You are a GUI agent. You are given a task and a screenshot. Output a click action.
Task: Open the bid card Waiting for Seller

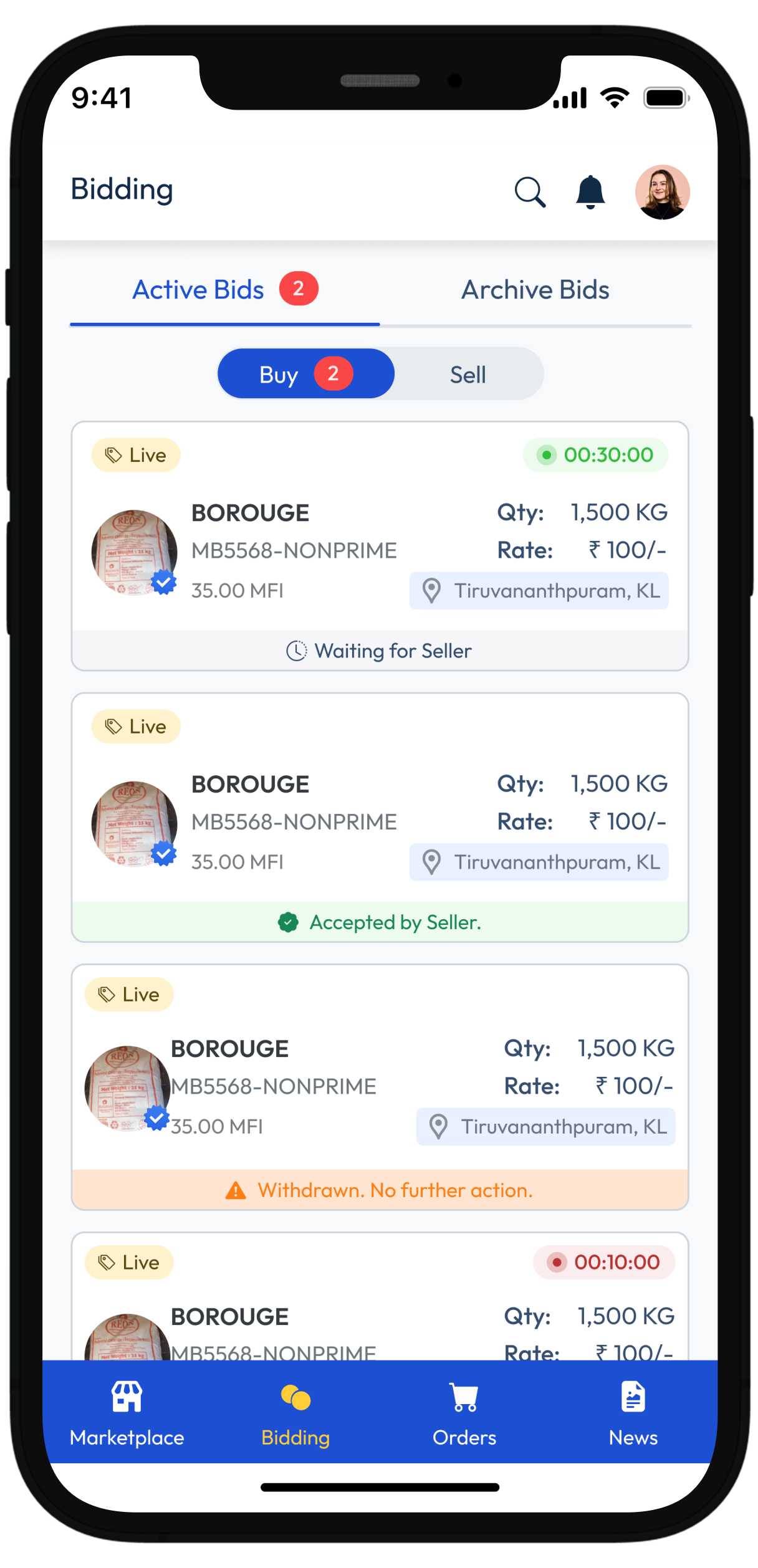click(x=380, y=548)
